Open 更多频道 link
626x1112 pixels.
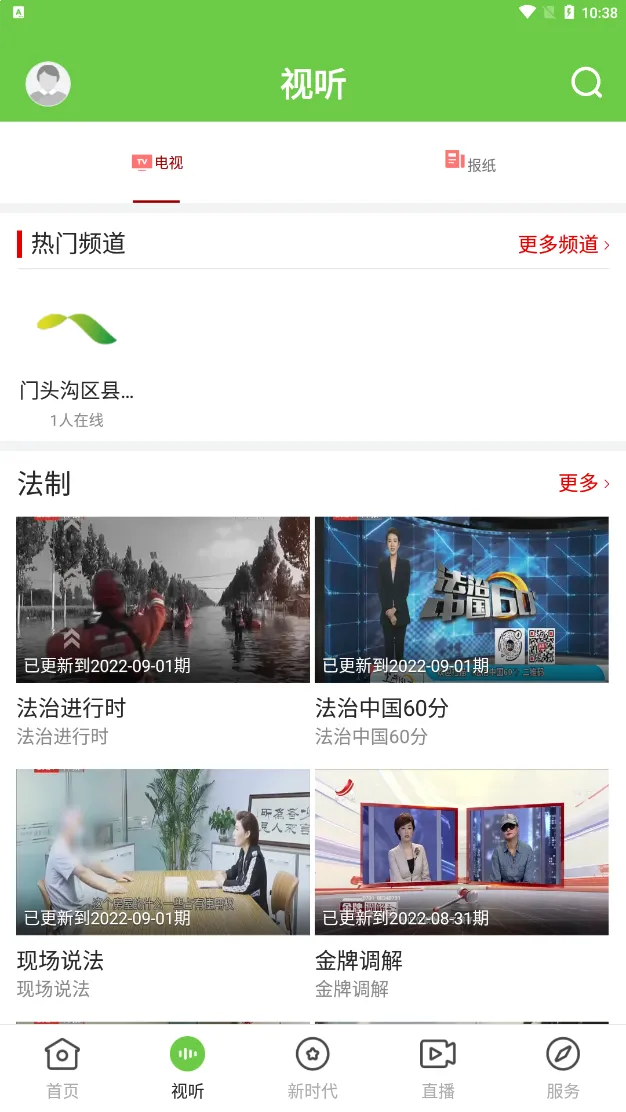(x=563, y=244)
